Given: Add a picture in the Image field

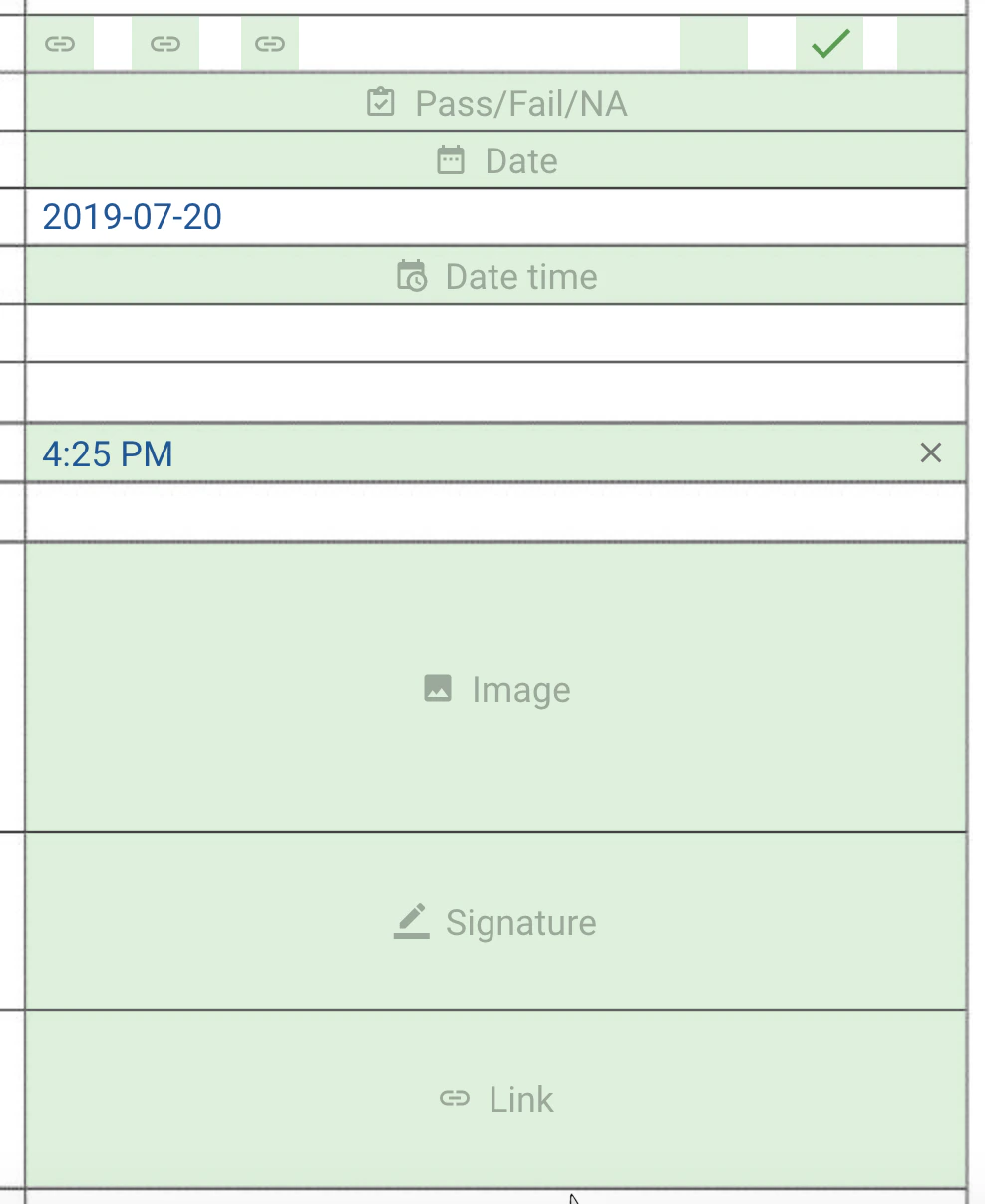Looking at the screenshot, I should (495, 689).
